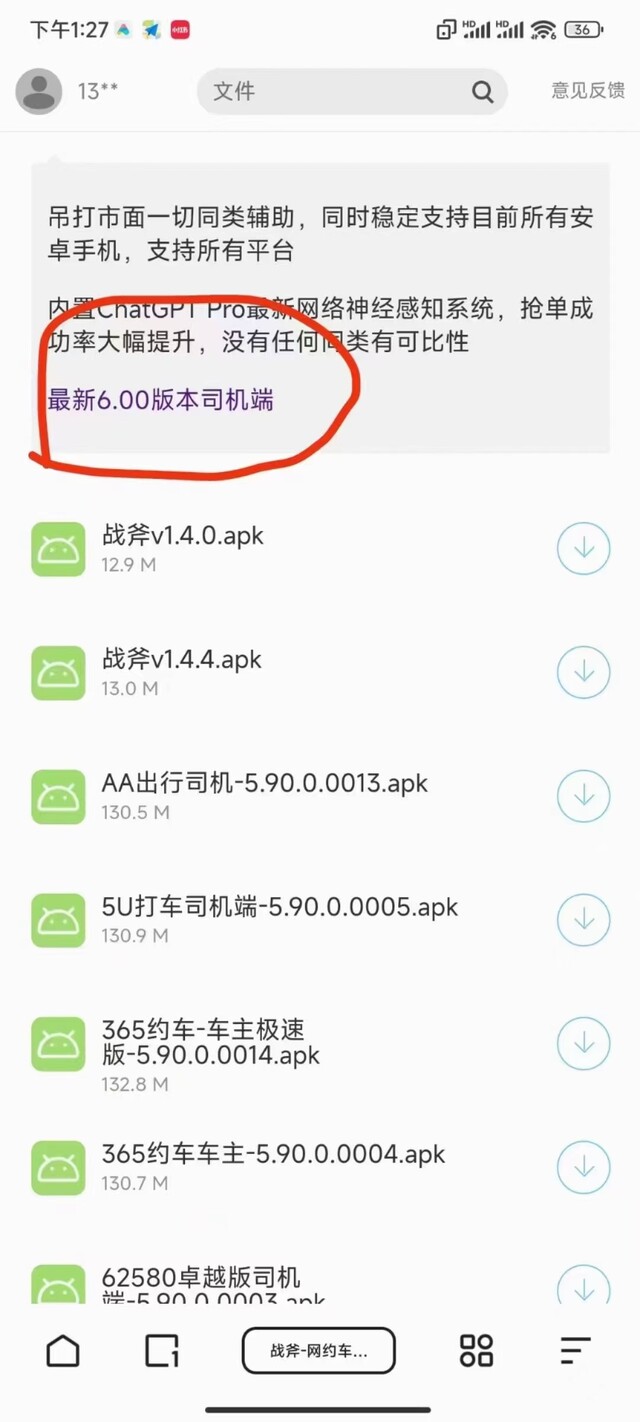
Task: Download 战斧v1.4.4.apk
Action: coord(583,672)
